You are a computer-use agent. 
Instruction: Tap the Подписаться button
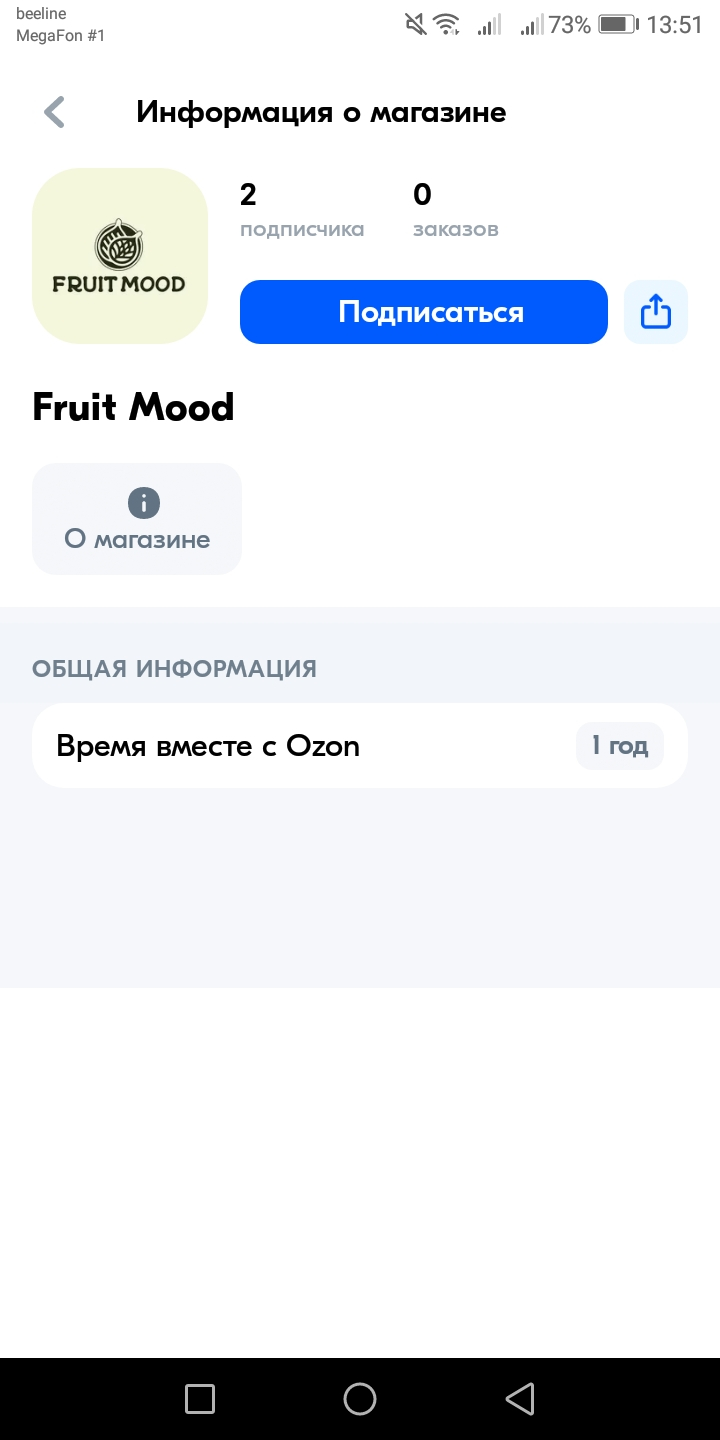pos(424,312)
